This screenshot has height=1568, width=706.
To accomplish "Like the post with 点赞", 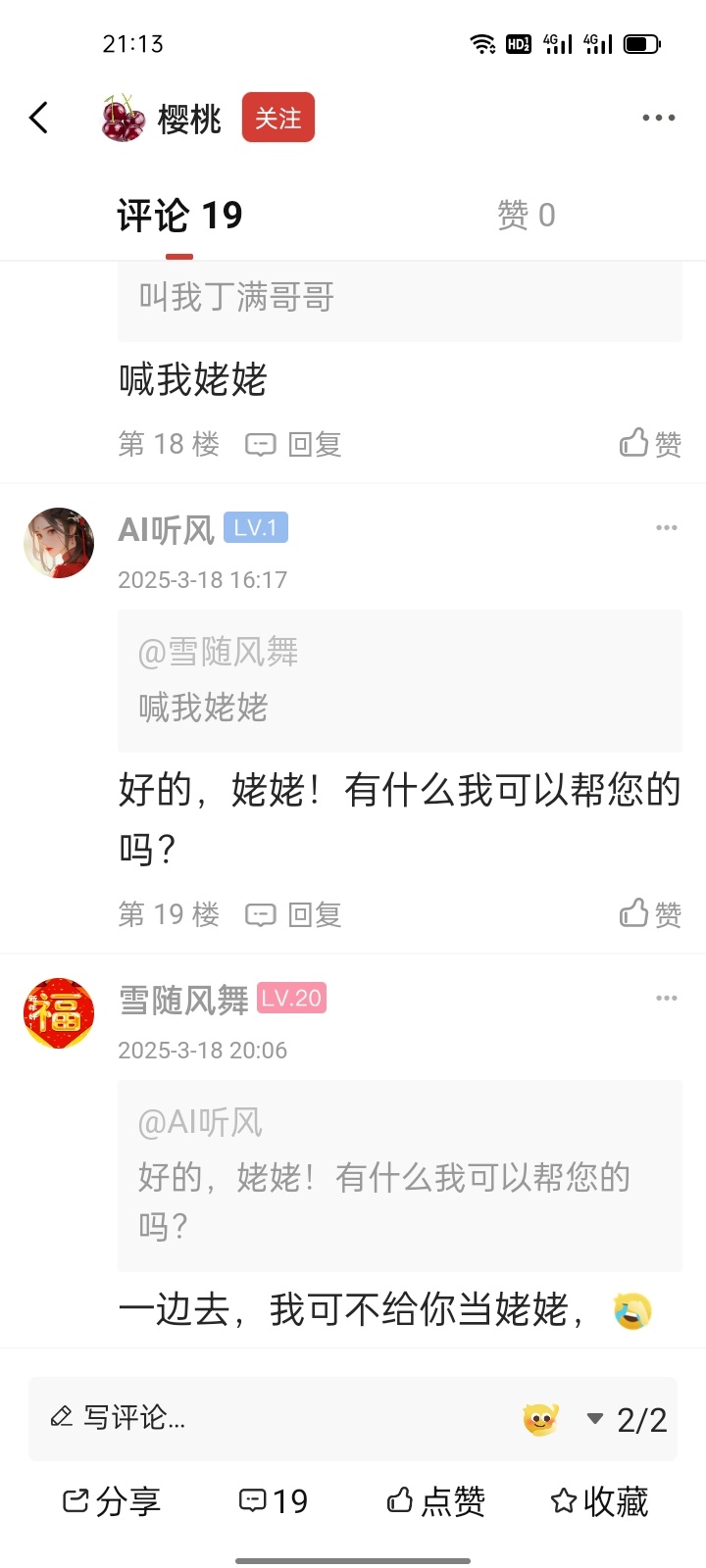I will coord(436,1500).
